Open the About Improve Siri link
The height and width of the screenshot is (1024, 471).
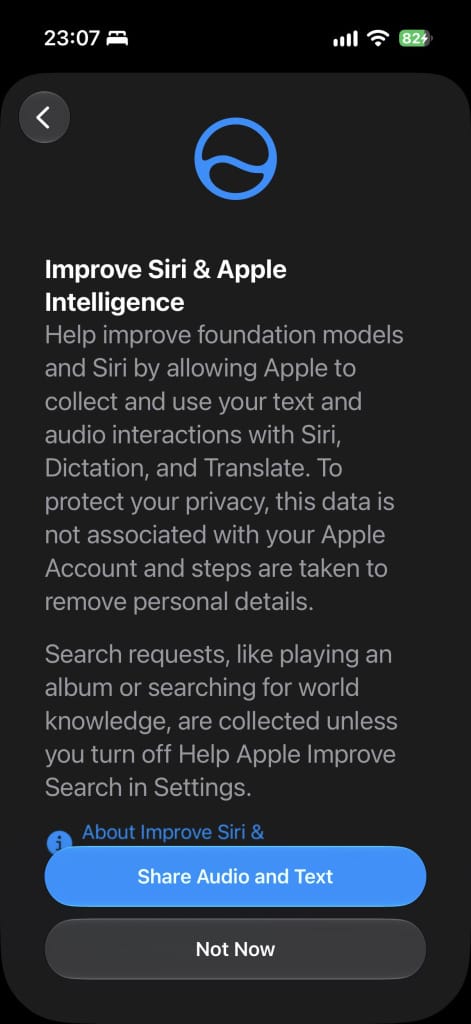172,833
